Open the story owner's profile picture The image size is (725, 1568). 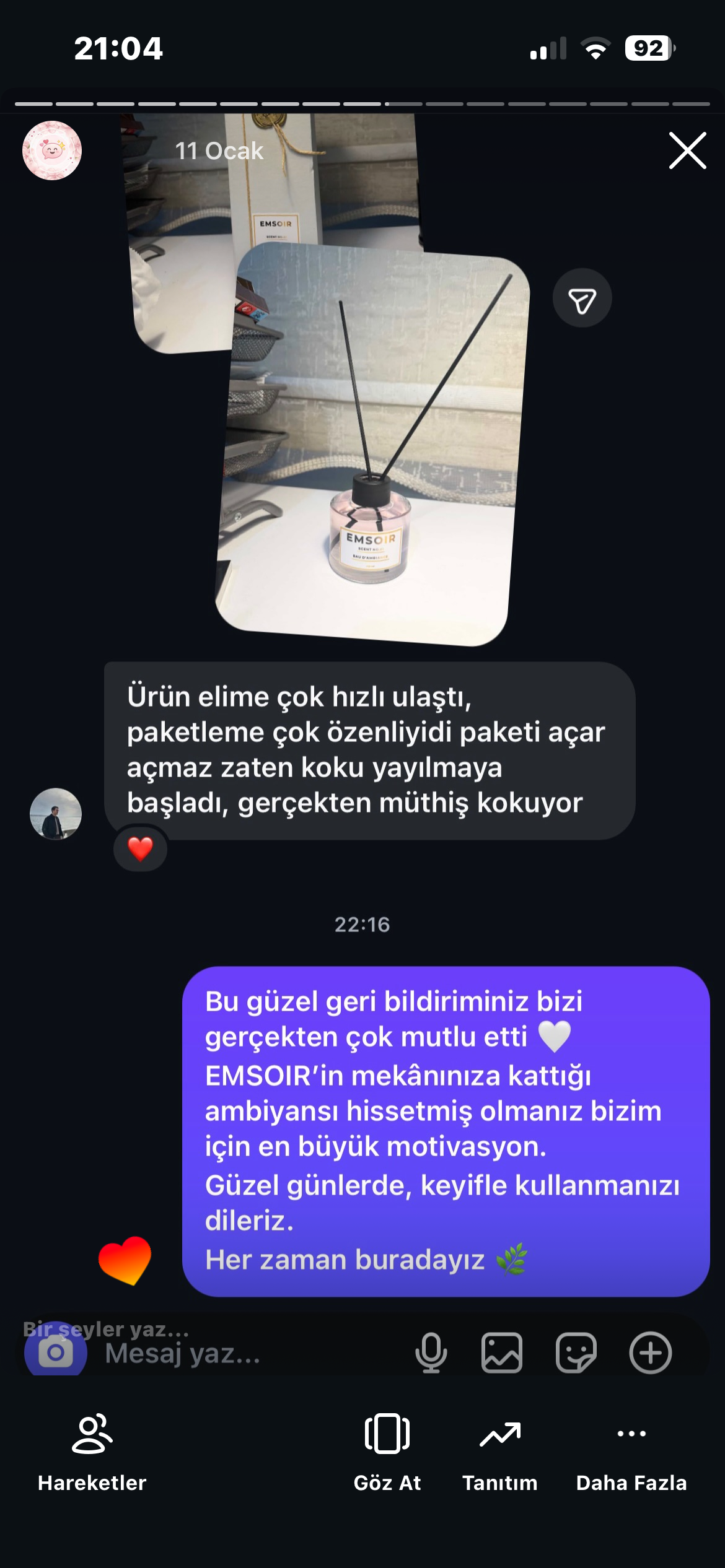(52, 150)
